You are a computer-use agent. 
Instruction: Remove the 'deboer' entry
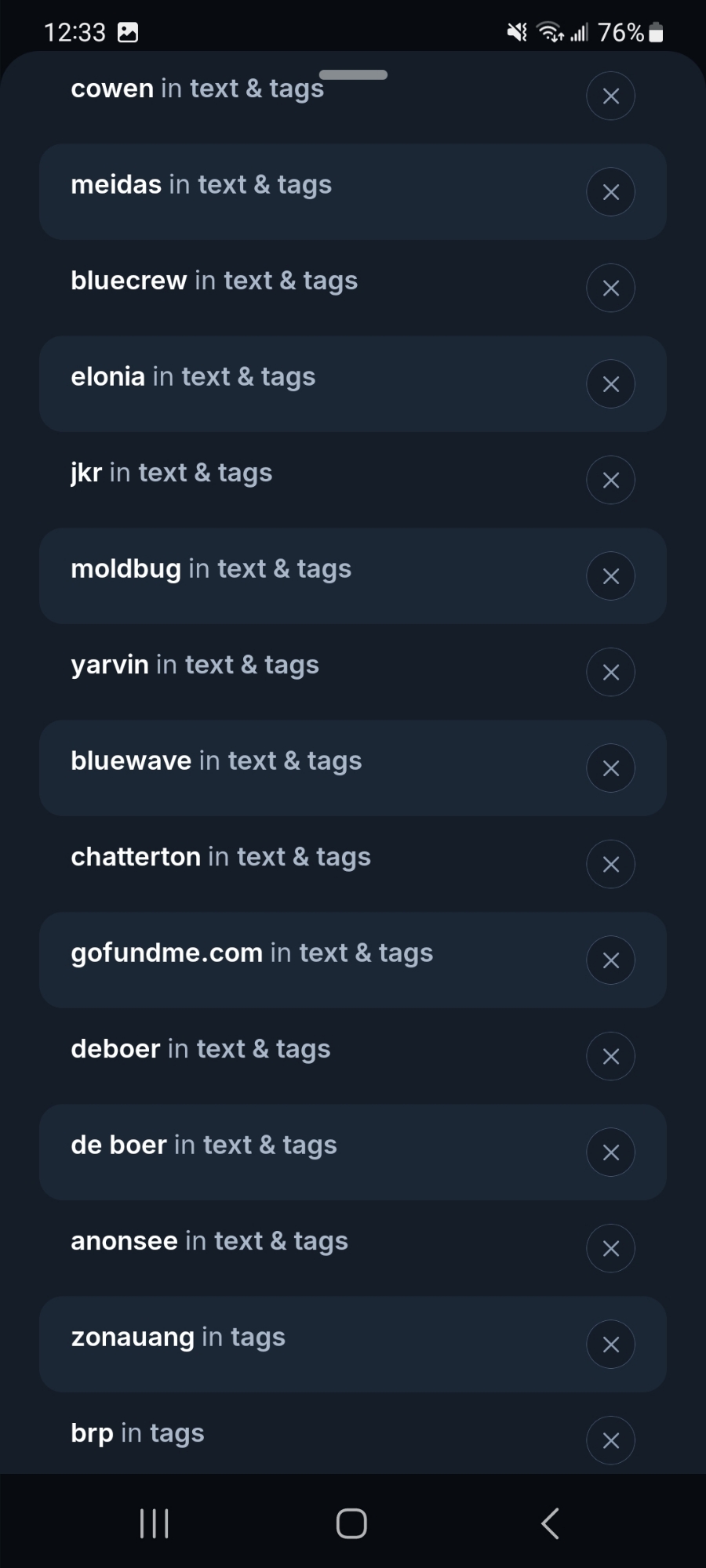(610, 1057)
